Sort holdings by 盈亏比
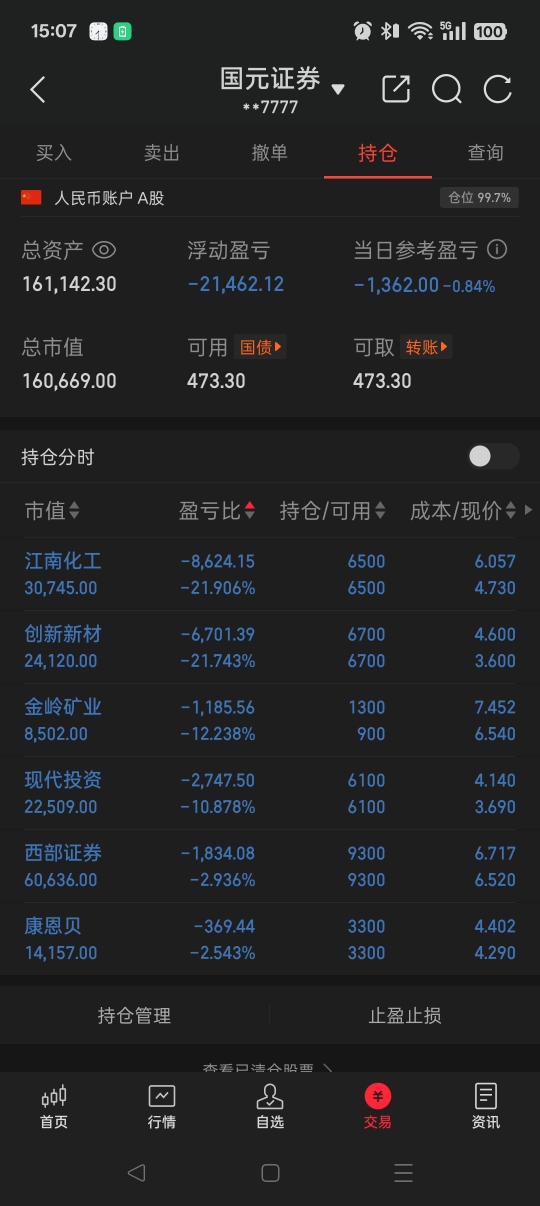Image resolution: width=540 pixels, height=1206 pixels. point(217,511)
